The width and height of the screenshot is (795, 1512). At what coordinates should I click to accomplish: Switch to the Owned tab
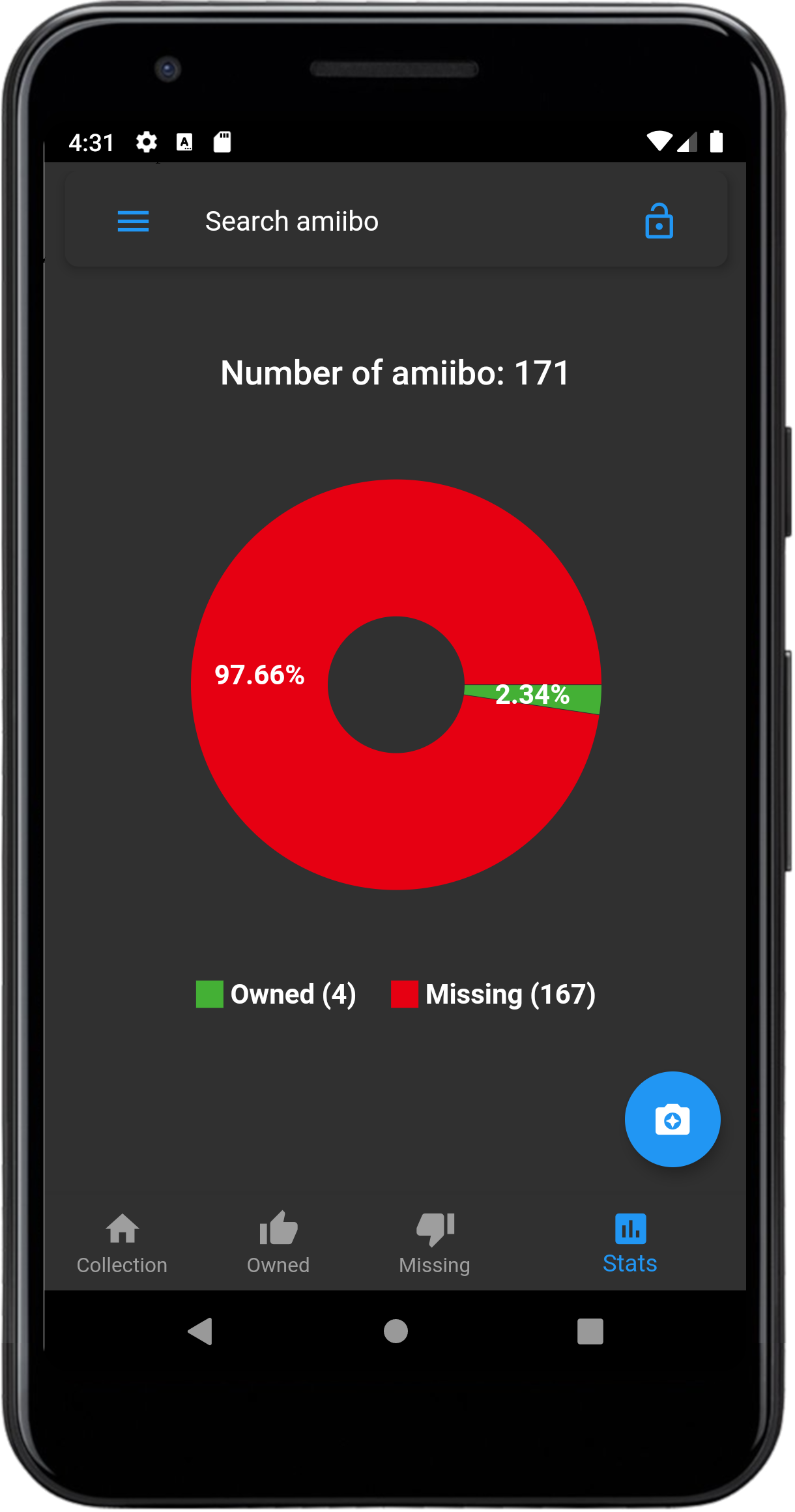(278, 1243)
